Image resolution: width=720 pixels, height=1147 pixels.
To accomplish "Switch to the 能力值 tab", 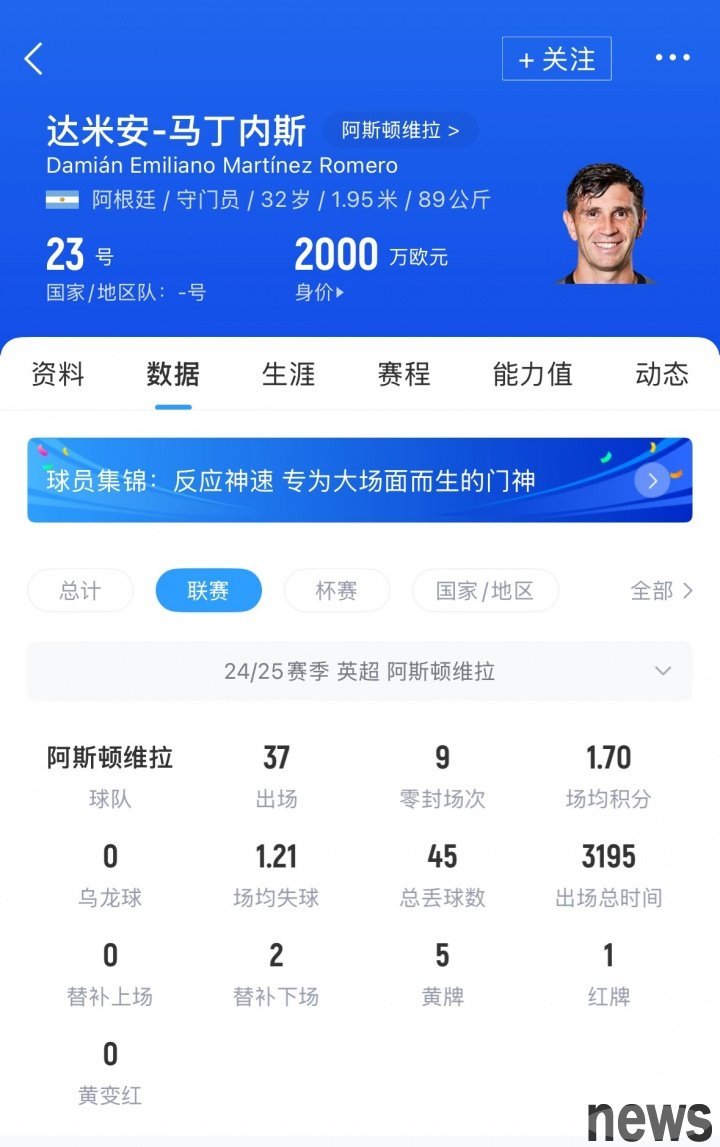I will click(532, 374).
